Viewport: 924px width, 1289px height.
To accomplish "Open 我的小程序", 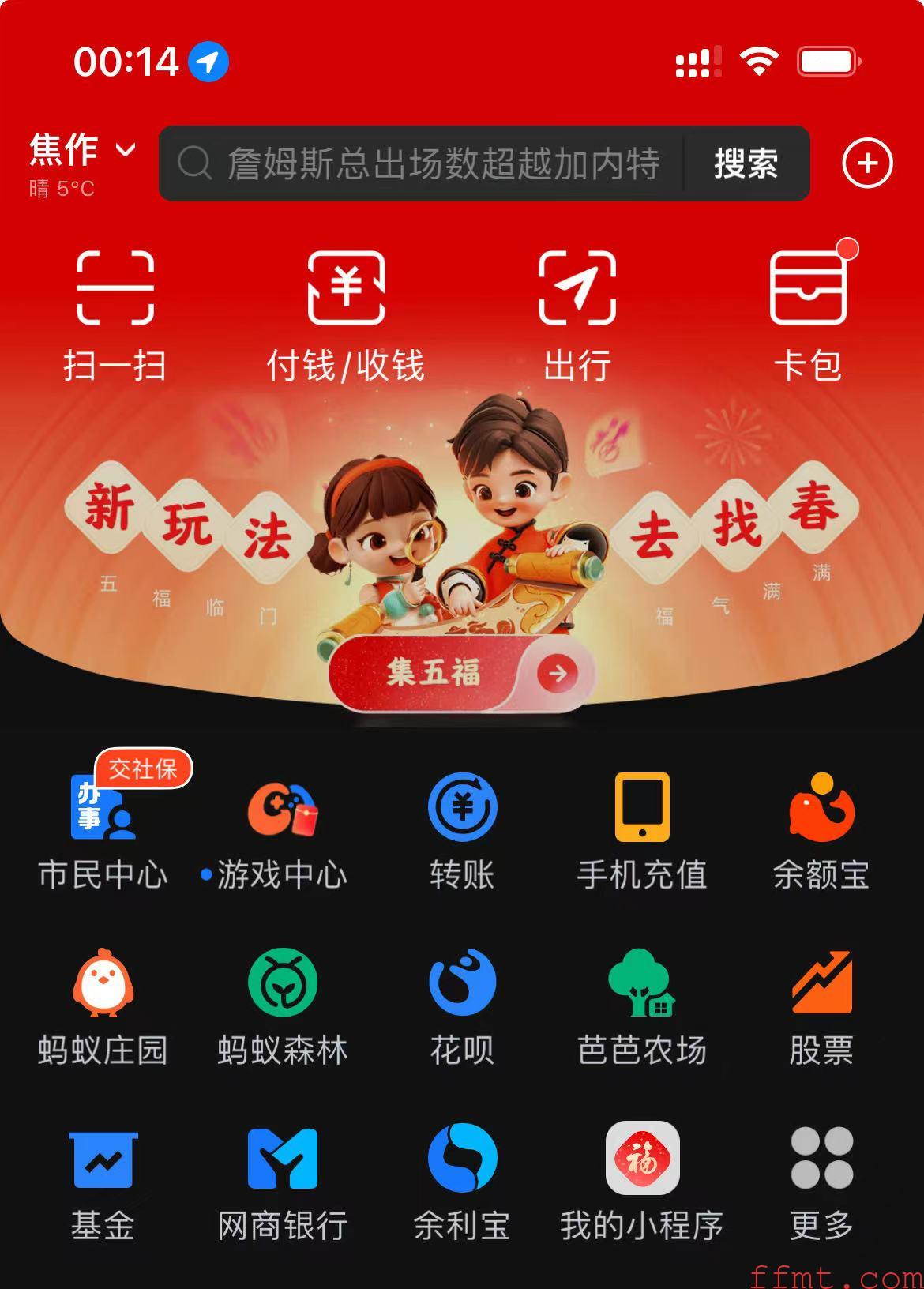I will 641,1182.
